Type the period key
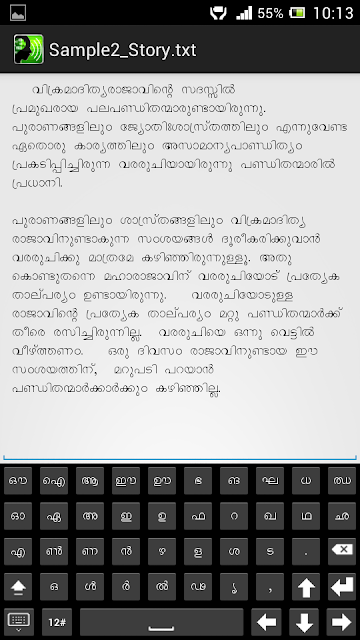 [x=306, y=551]
